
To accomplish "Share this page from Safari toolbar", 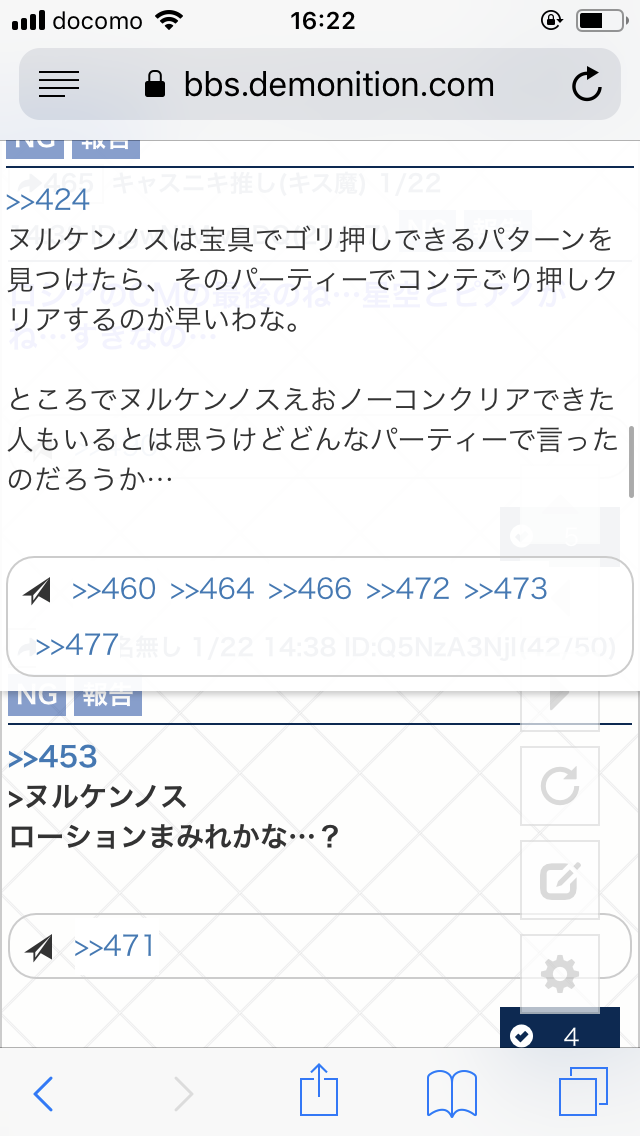I will (x=320, y=1094).
